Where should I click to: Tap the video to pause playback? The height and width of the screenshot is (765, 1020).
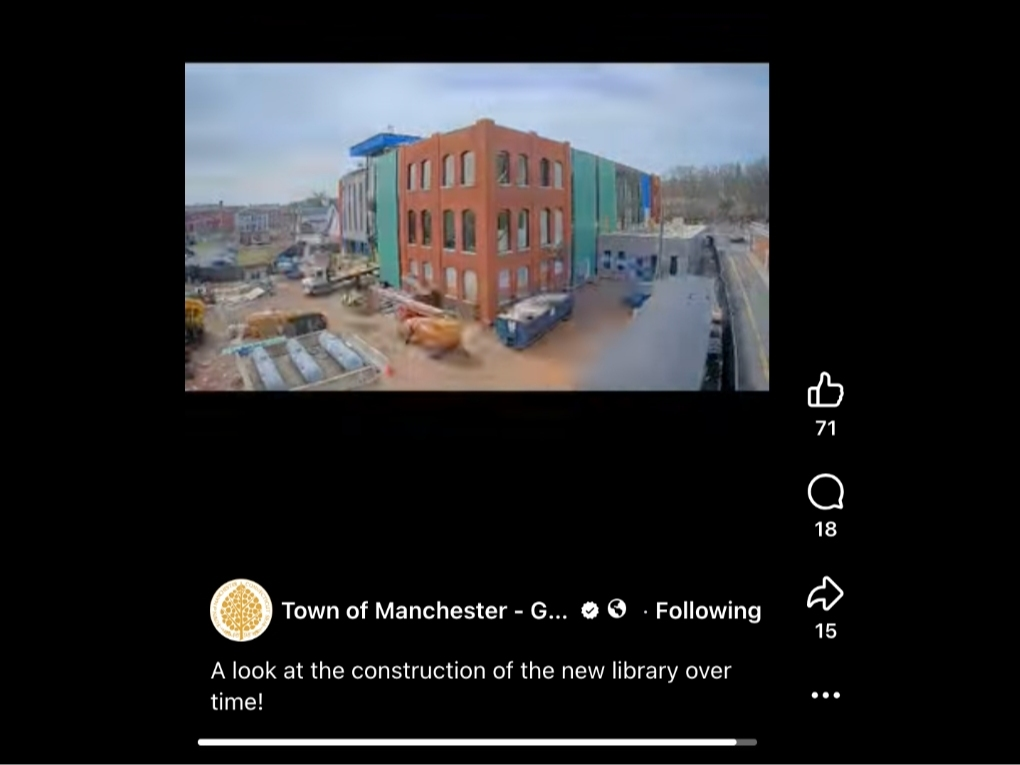click(477, 227)
